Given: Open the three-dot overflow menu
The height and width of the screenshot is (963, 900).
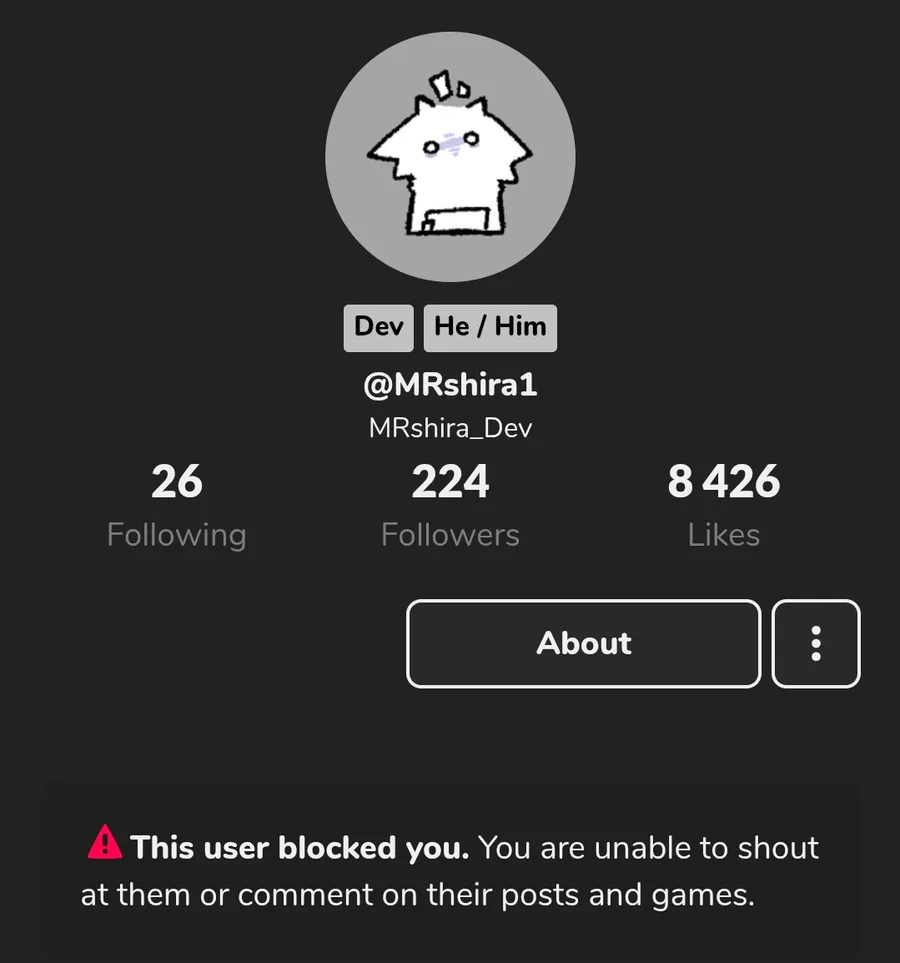Looking at the screenshot, I should 816,643.
